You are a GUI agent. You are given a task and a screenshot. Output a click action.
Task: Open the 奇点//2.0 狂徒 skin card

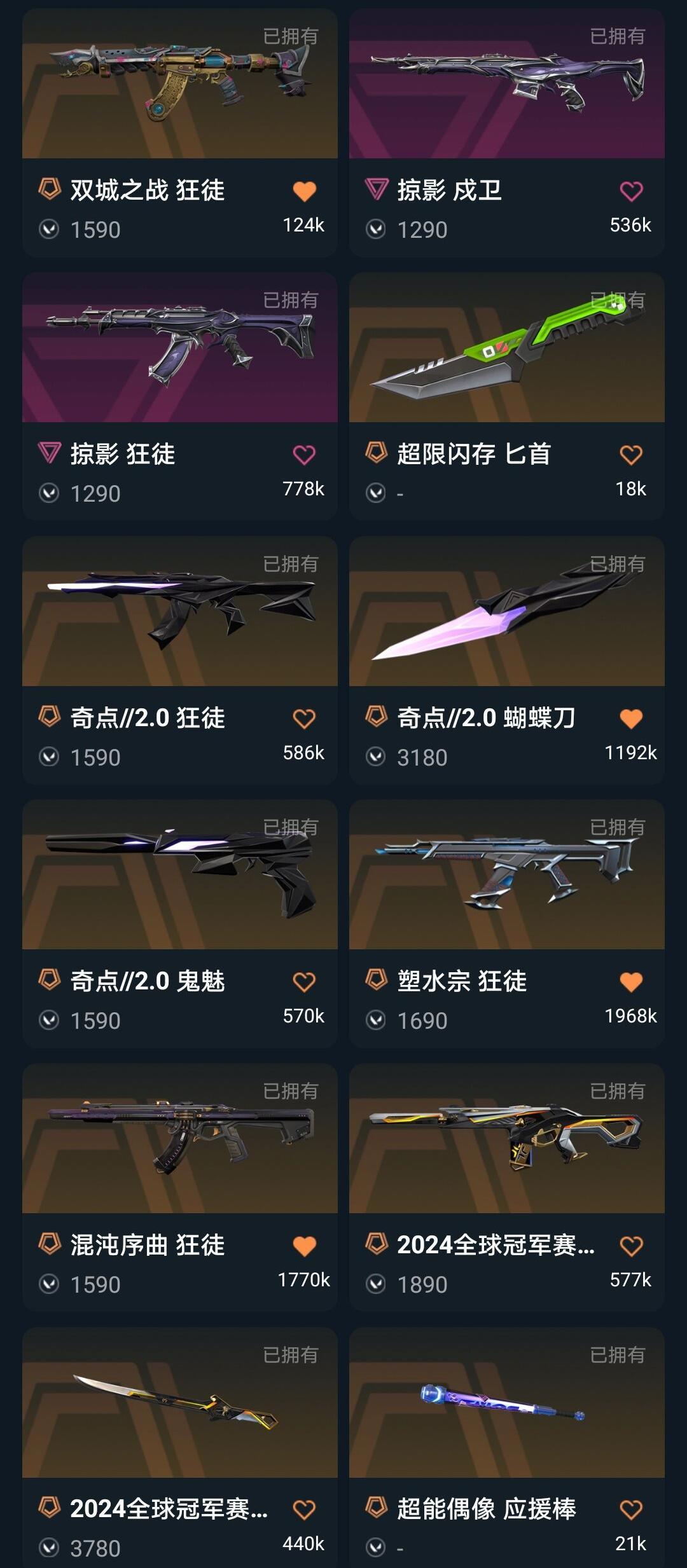pyautogui.click(x=179, y=617)
